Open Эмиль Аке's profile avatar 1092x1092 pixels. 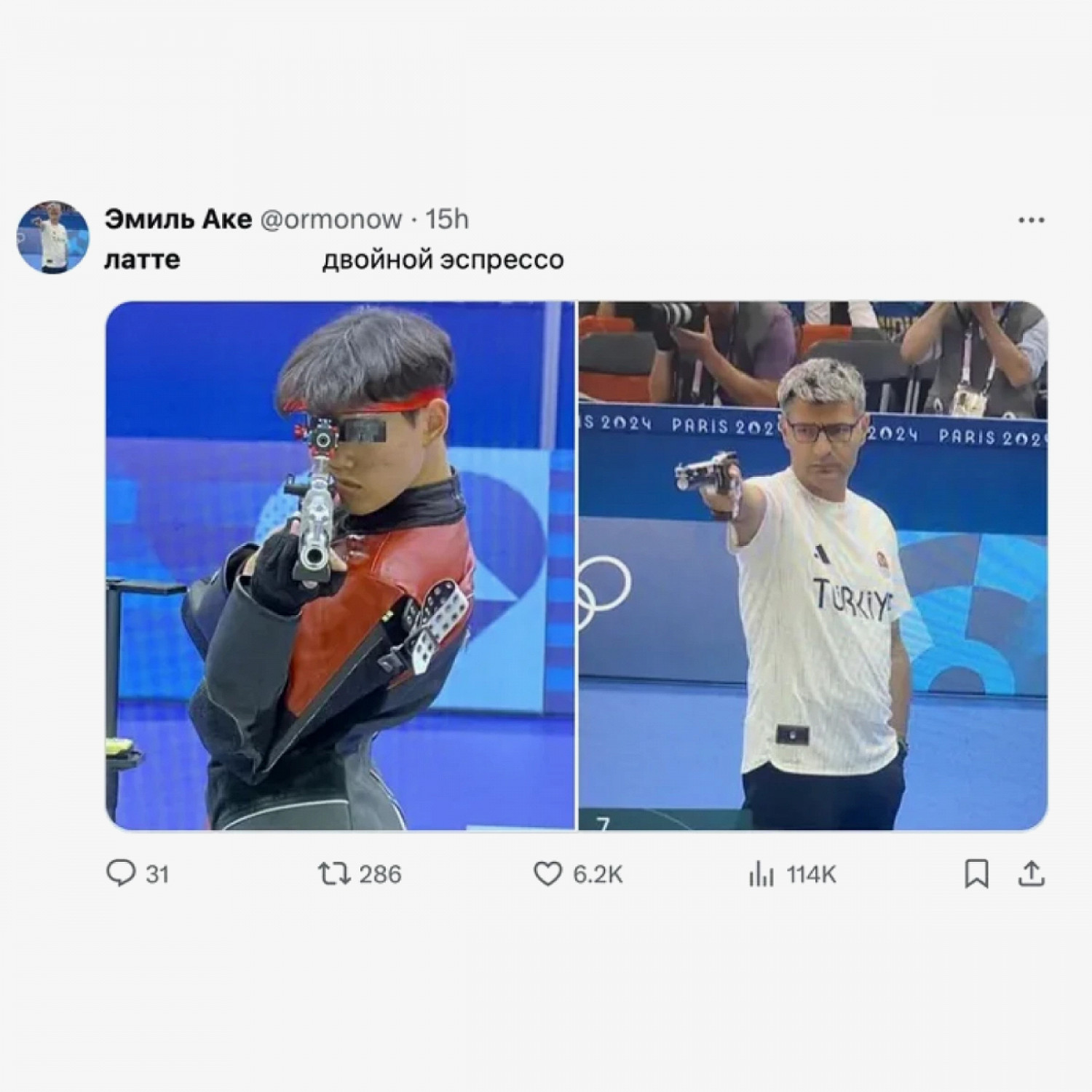pyautogui.click(x=52, y=237)
